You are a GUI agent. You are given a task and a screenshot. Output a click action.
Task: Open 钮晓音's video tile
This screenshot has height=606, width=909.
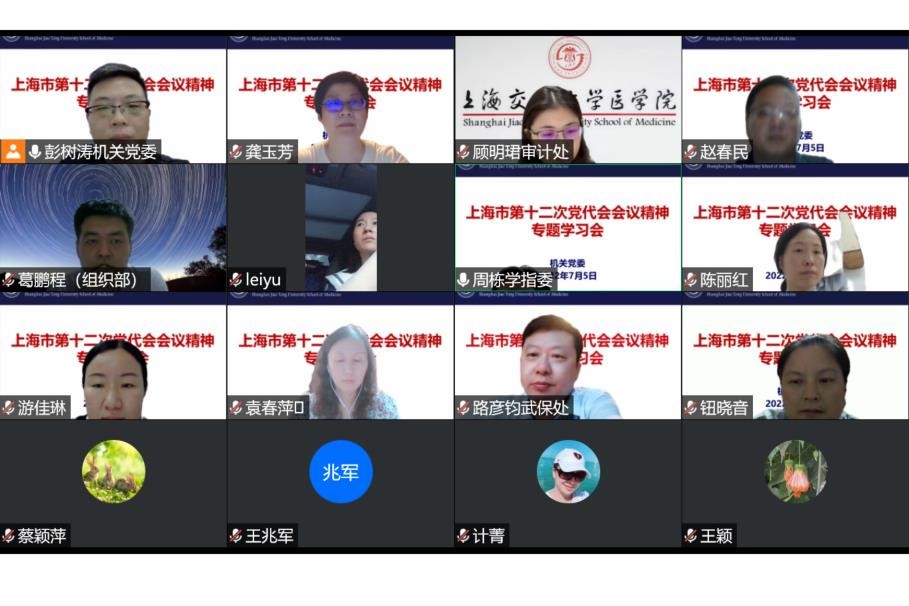coord(795,356)
